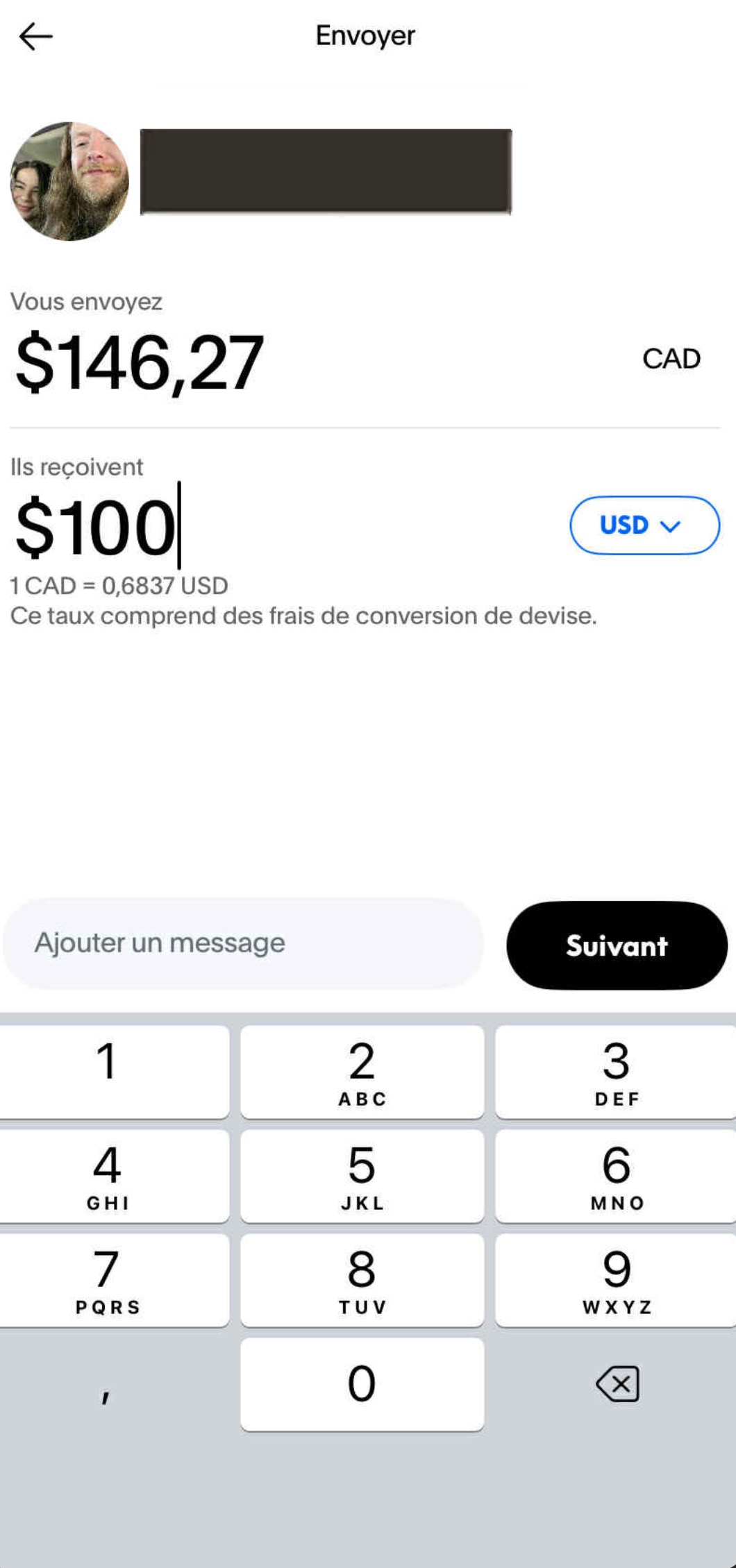The image size is (736, 1568).
Task: Open the USD currency dropdown
Action: coord(644,525)
